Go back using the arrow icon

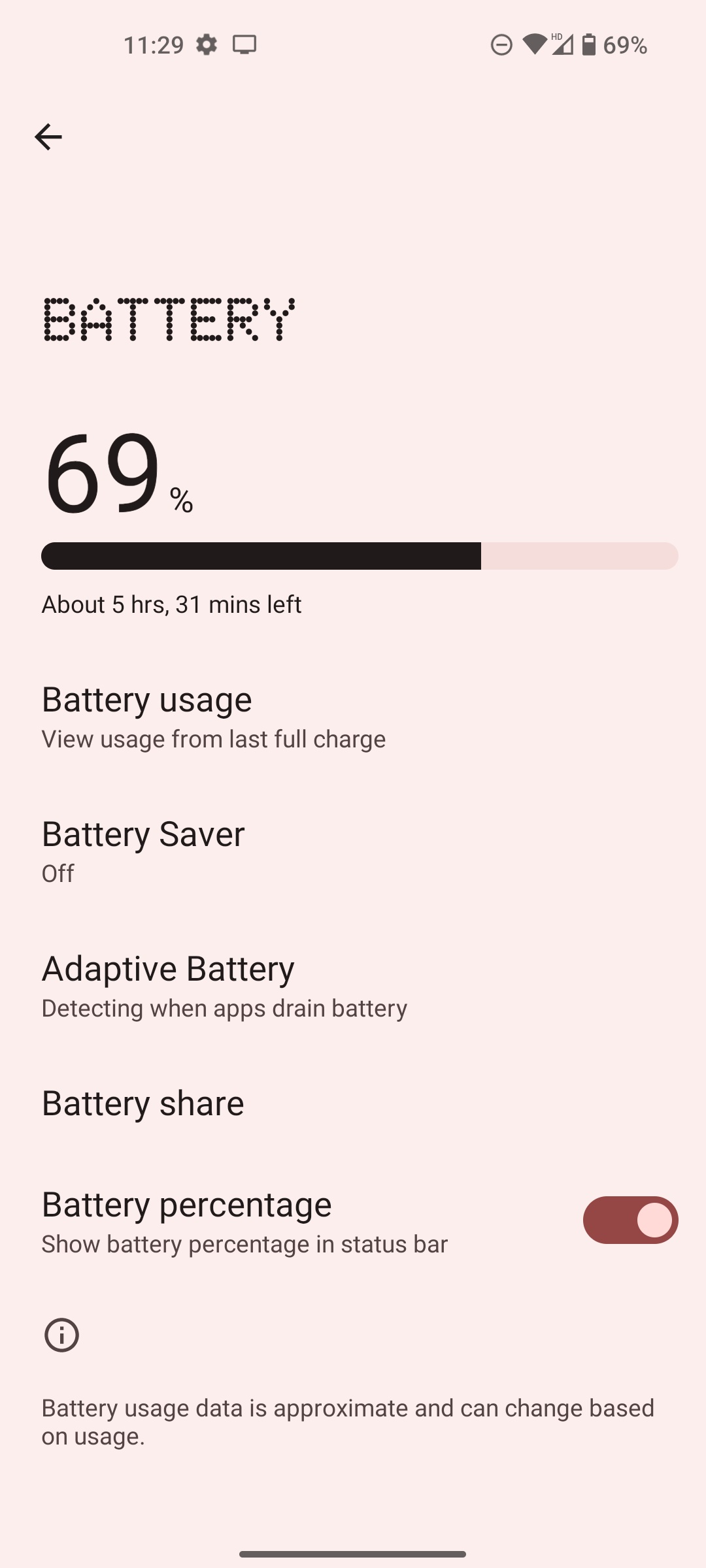pyautogui.click(x=48, y=137)
